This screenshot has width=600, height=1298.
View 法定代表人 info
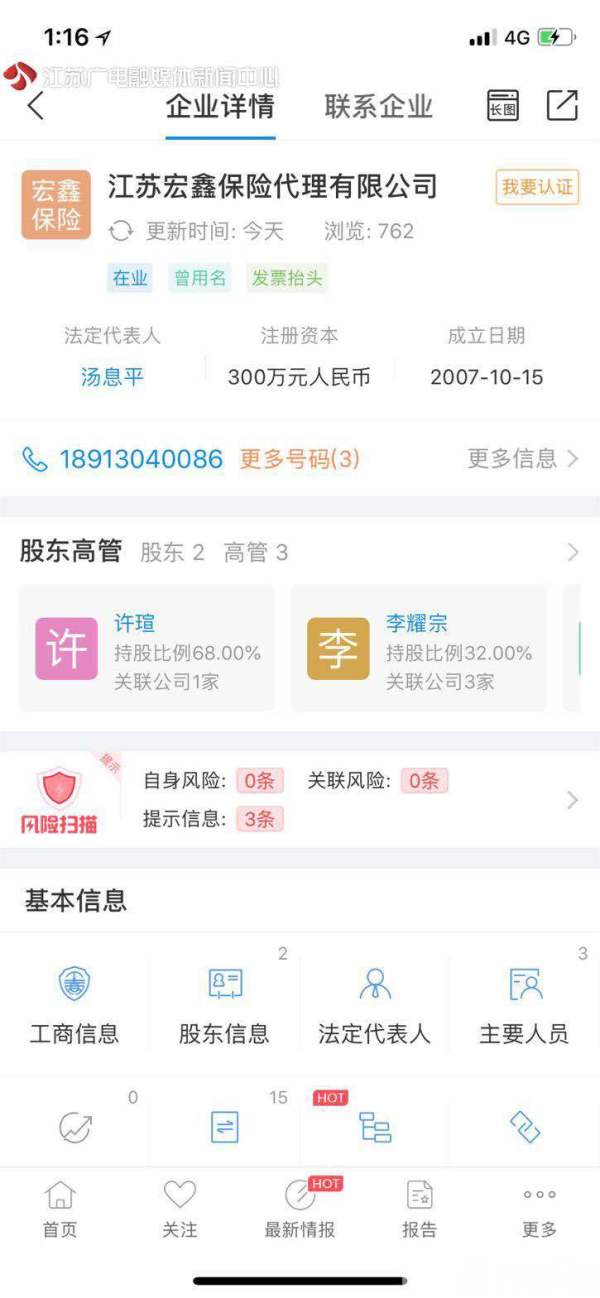point(374,1005)
